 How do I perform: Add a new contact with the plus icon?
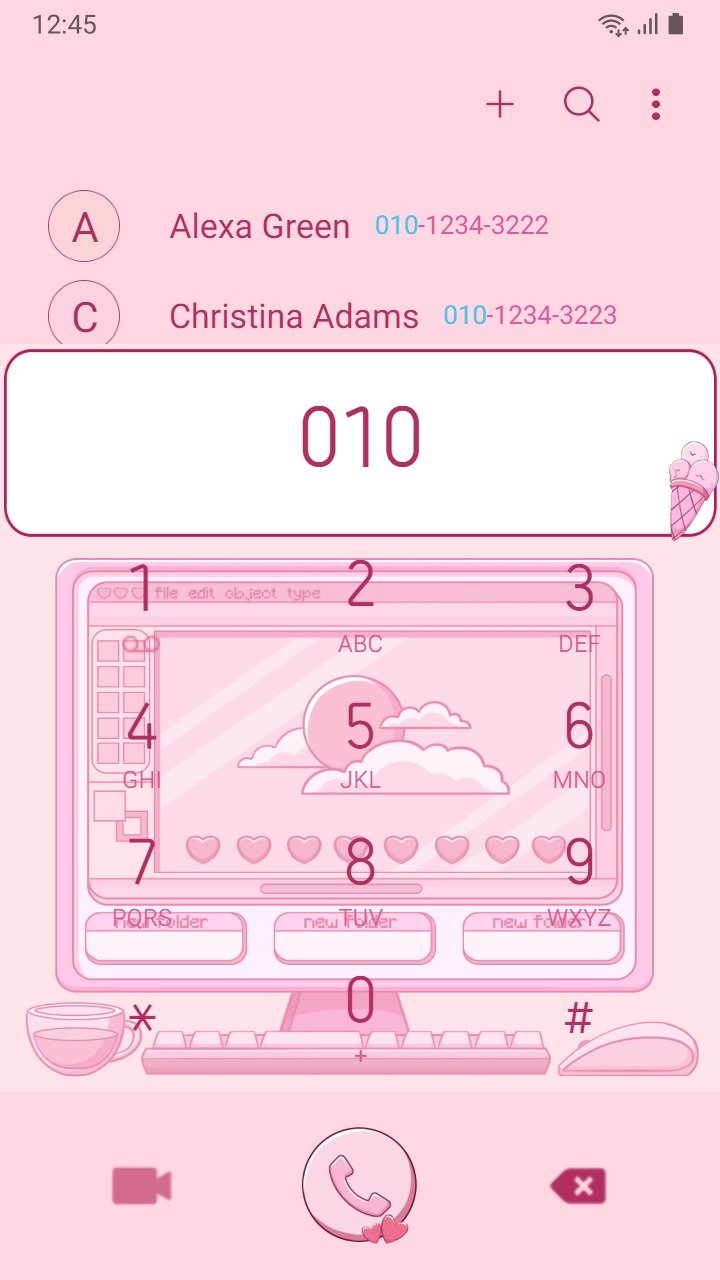[x=499, y=104]
